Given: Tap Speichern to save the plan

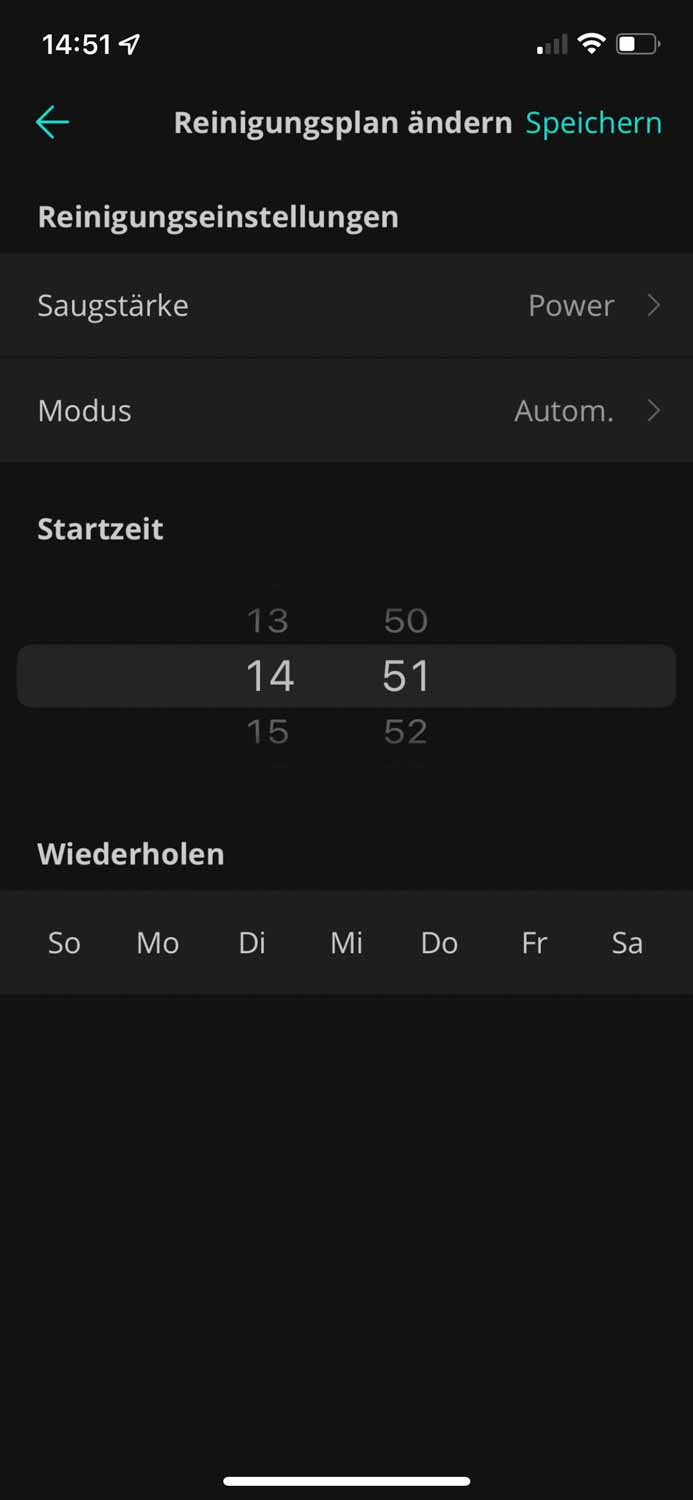Looking at the screenshot, I should [593, 123].
